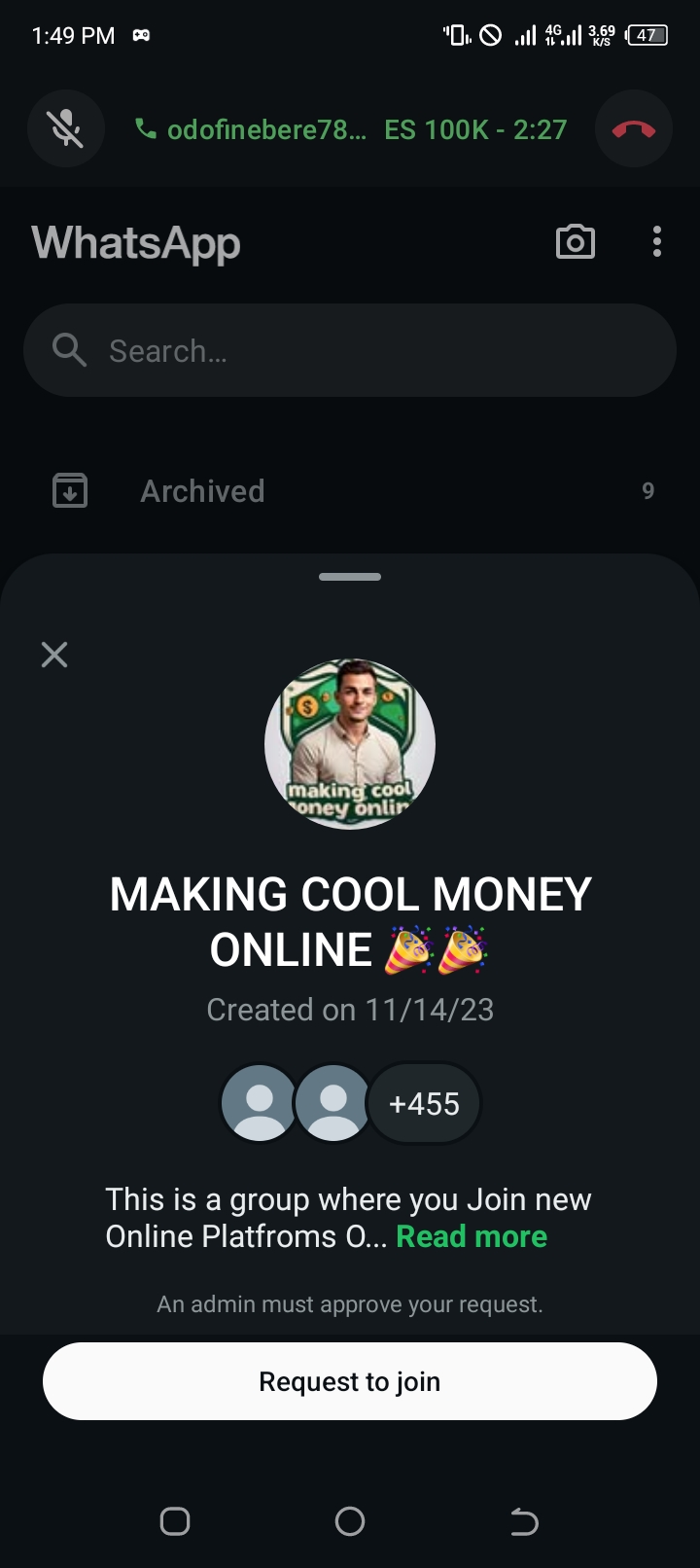
Task: Close the group invite sheet
Action: 54,655
